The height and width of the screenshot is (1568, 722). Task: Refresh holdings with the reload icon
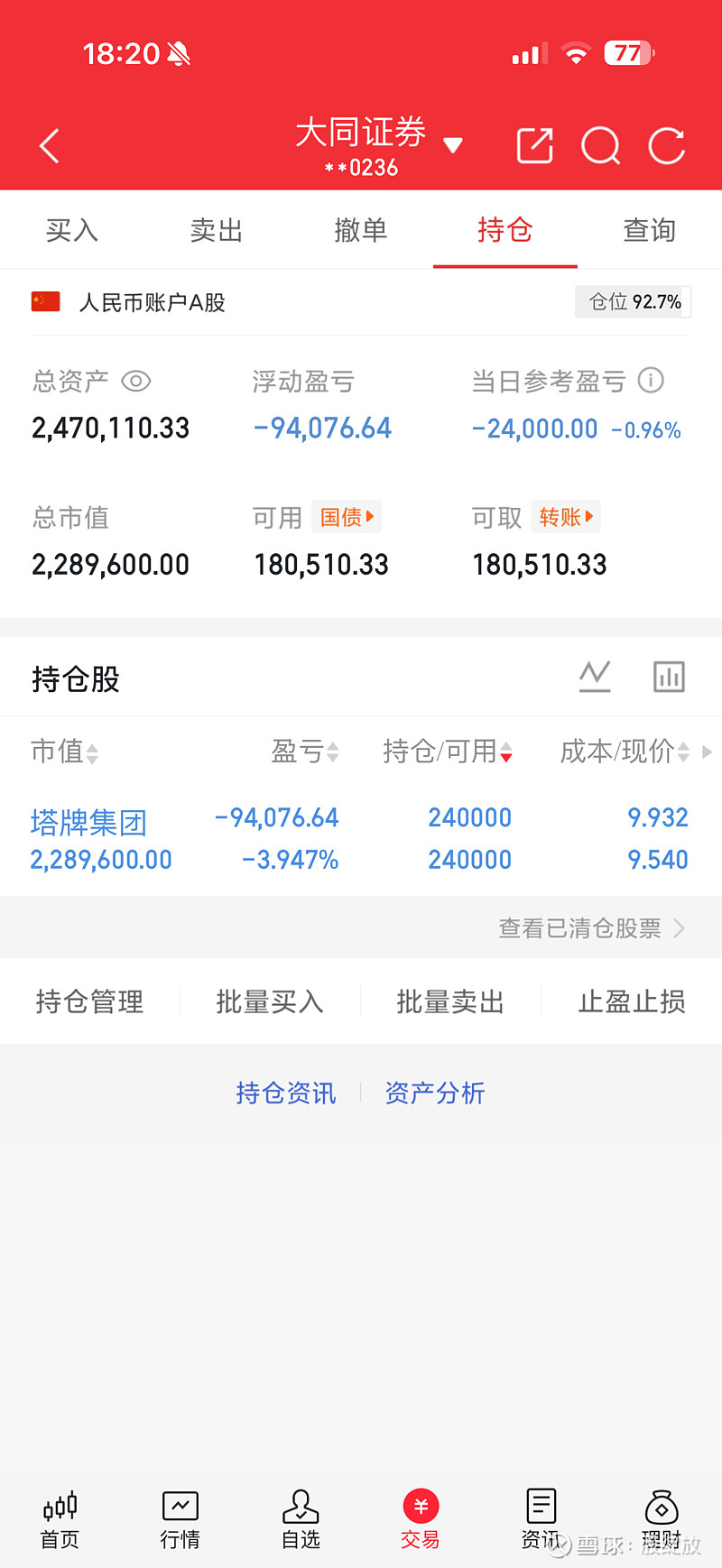tap(667, 145)
